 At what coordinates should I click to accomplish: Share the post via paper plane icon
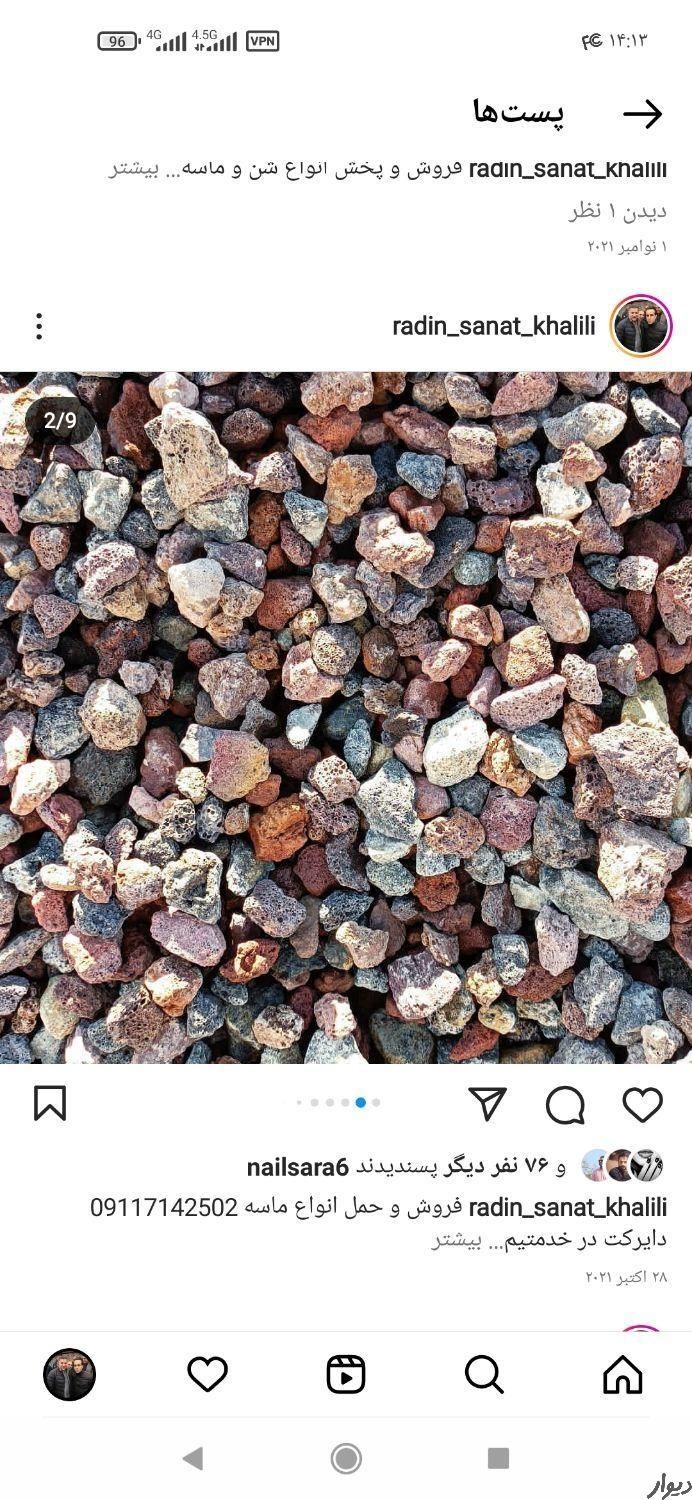click(488, 1104)
